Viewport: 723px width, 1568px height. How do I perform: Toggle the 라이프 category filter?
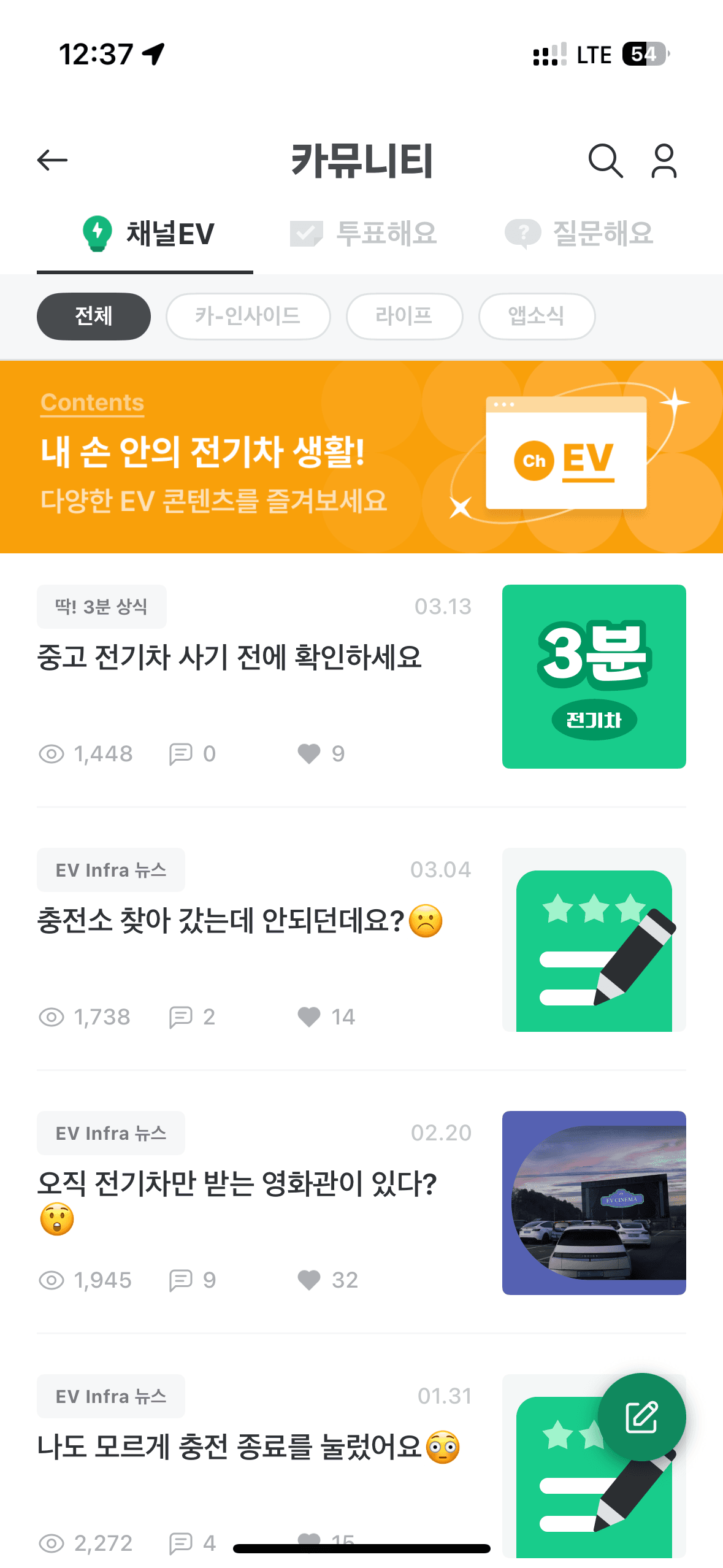click(x=405, y=316)
